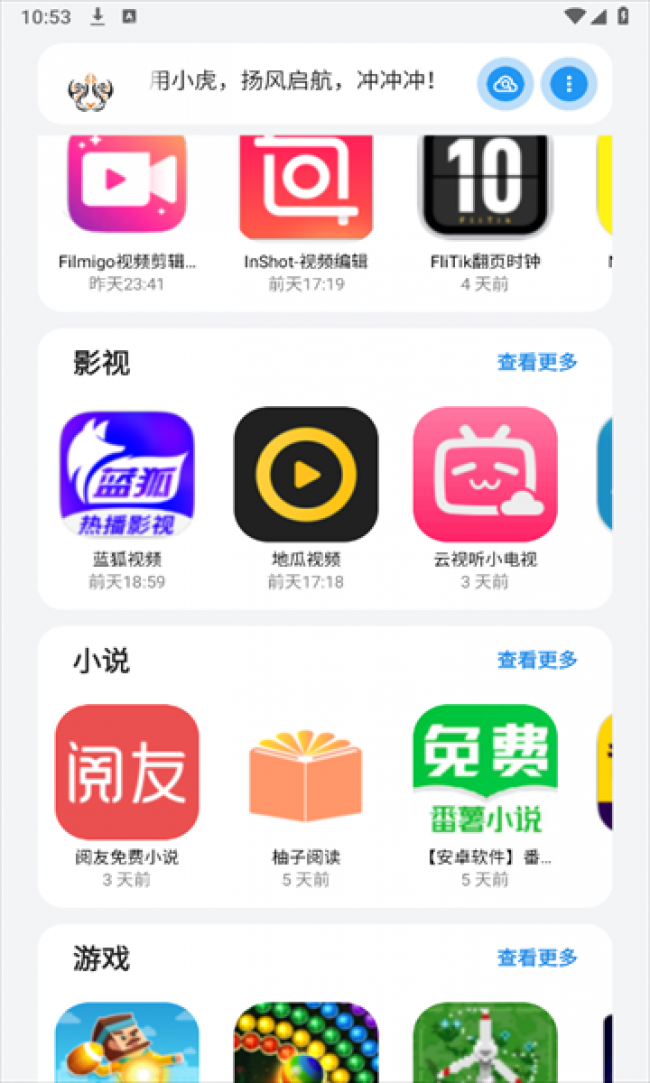Open the bubble shooter game

click(306, 1042)
